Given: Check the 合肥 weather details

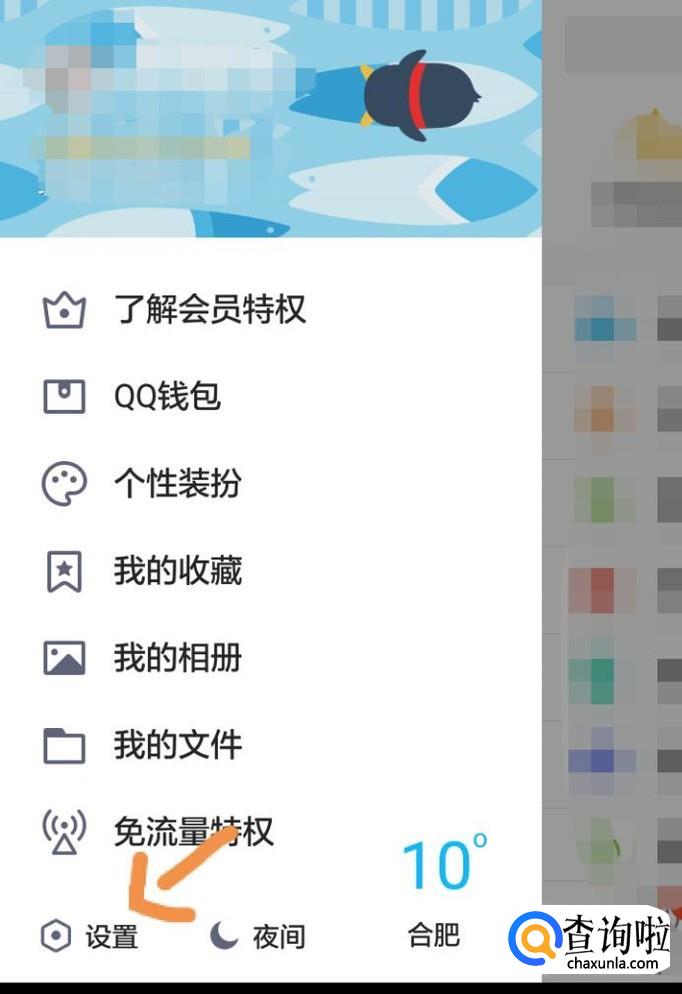Looking at the screenshot, I should (x=438, y=890).
